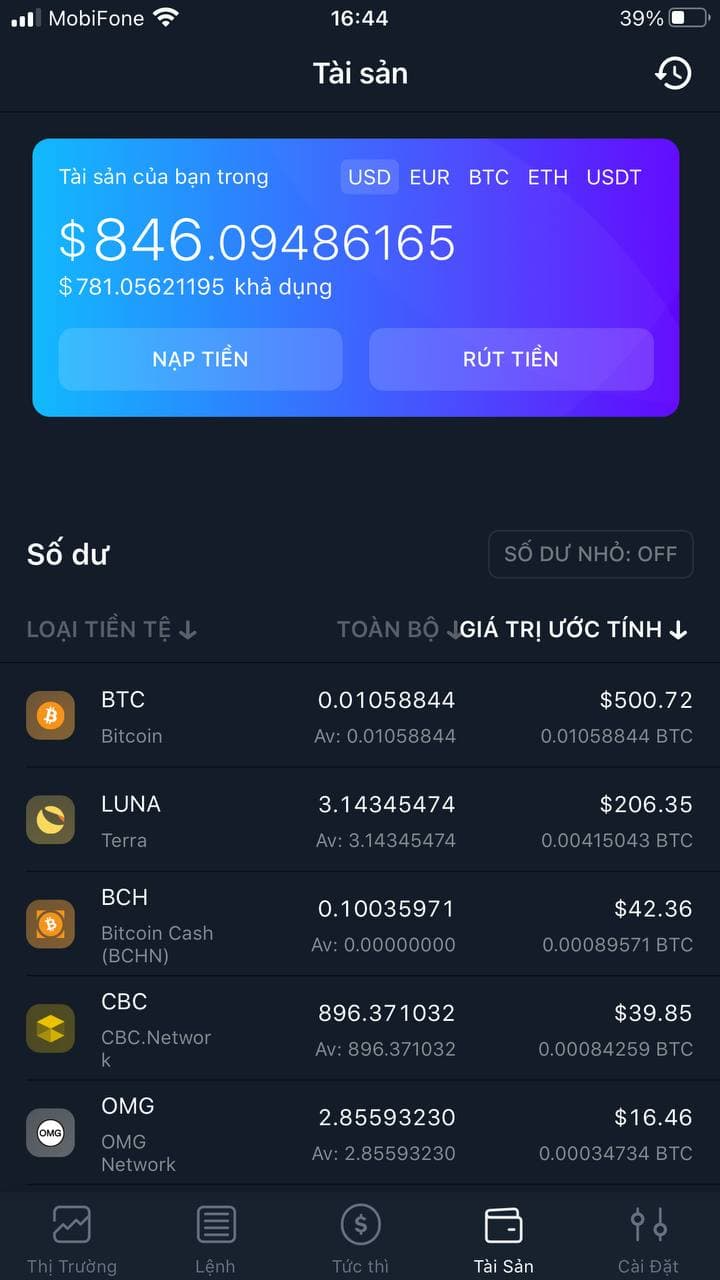
Task: Tap the RÚT TIỀN withdraw button
Action: (x=511, y=359)
